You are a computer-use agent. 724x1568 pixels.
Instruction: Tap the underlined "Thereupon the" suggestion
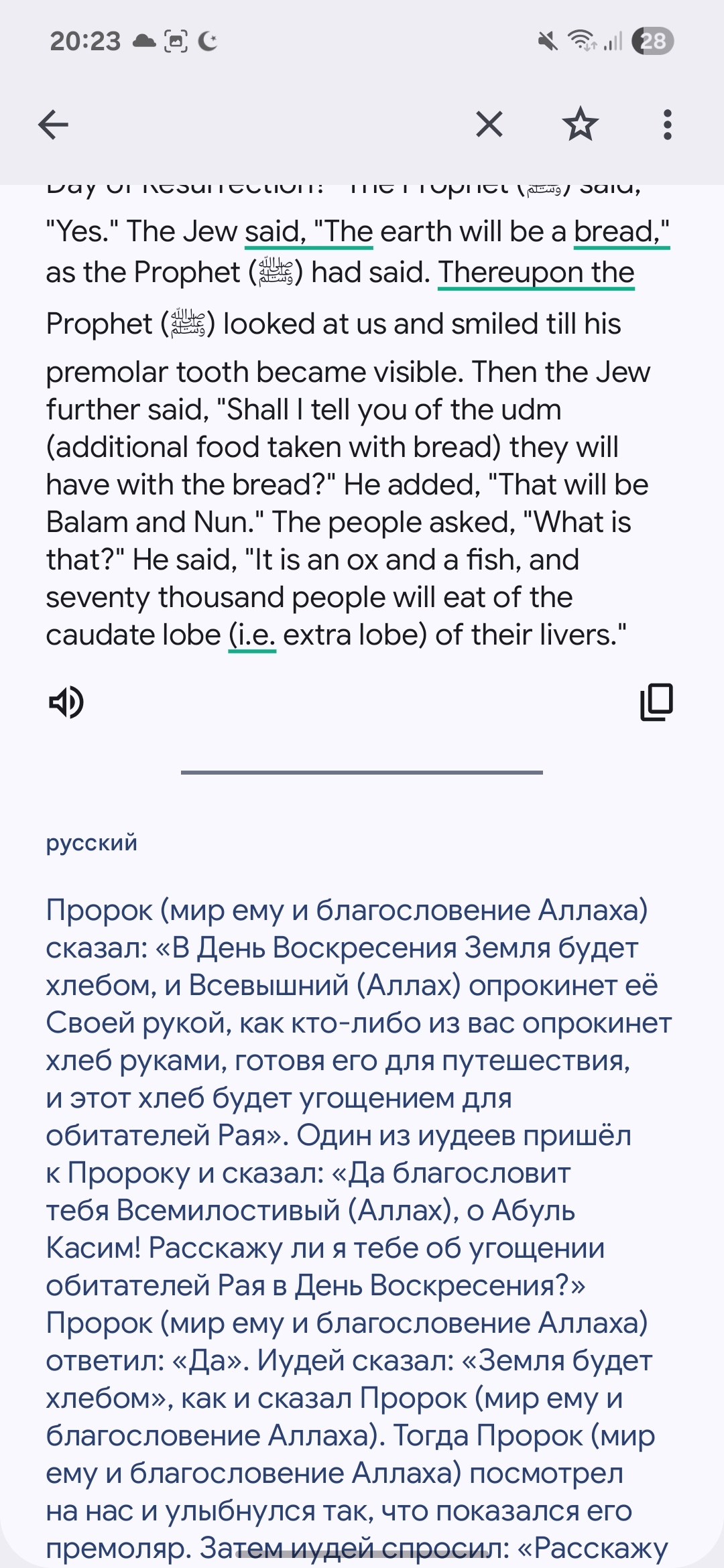536,273
